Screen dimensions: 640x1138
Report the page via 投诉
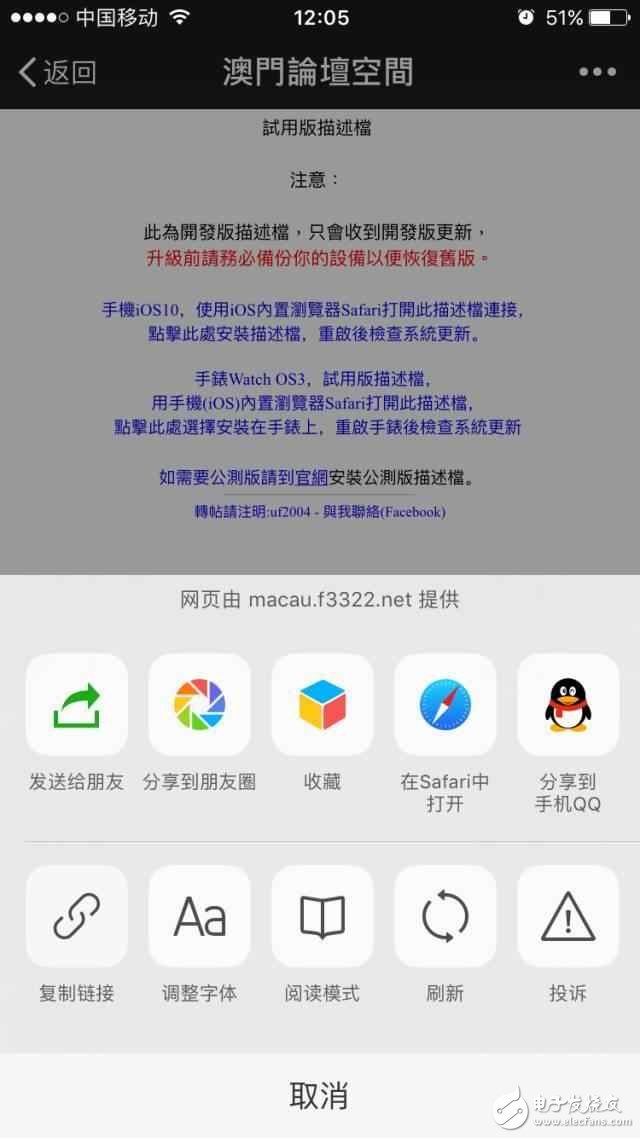click(568, 916)
